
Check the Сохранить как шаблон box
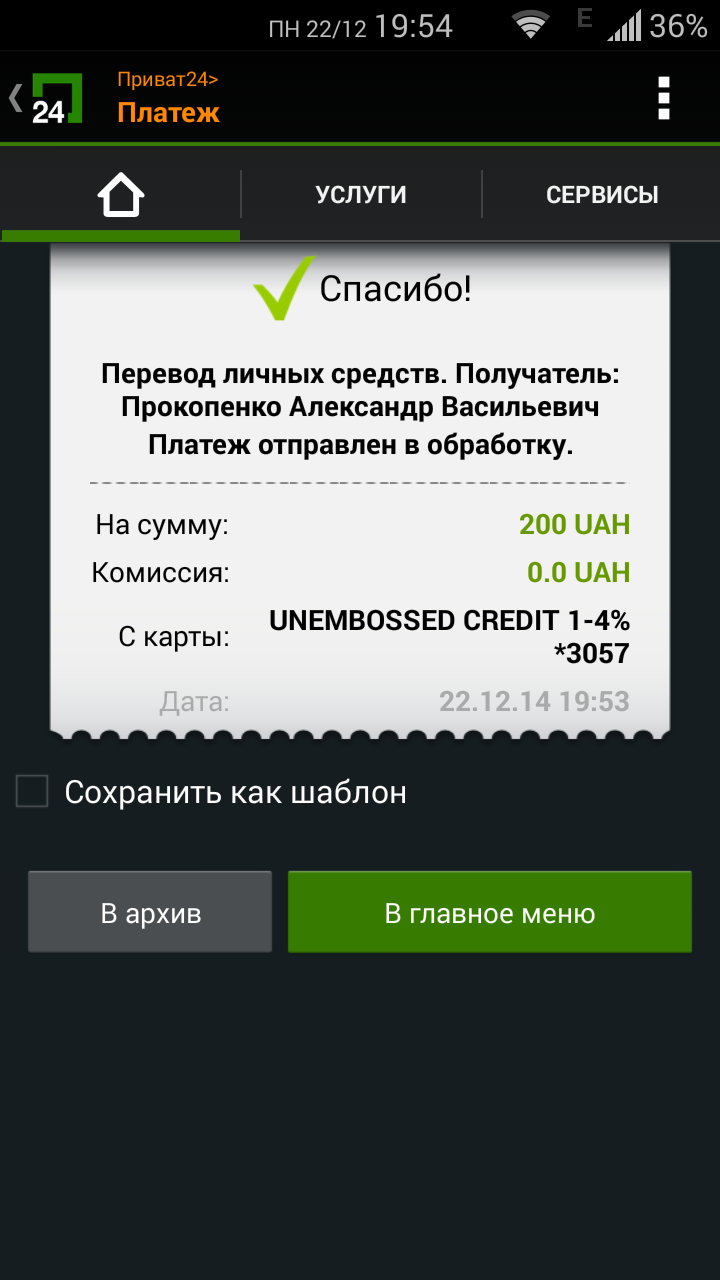point(33,792)
